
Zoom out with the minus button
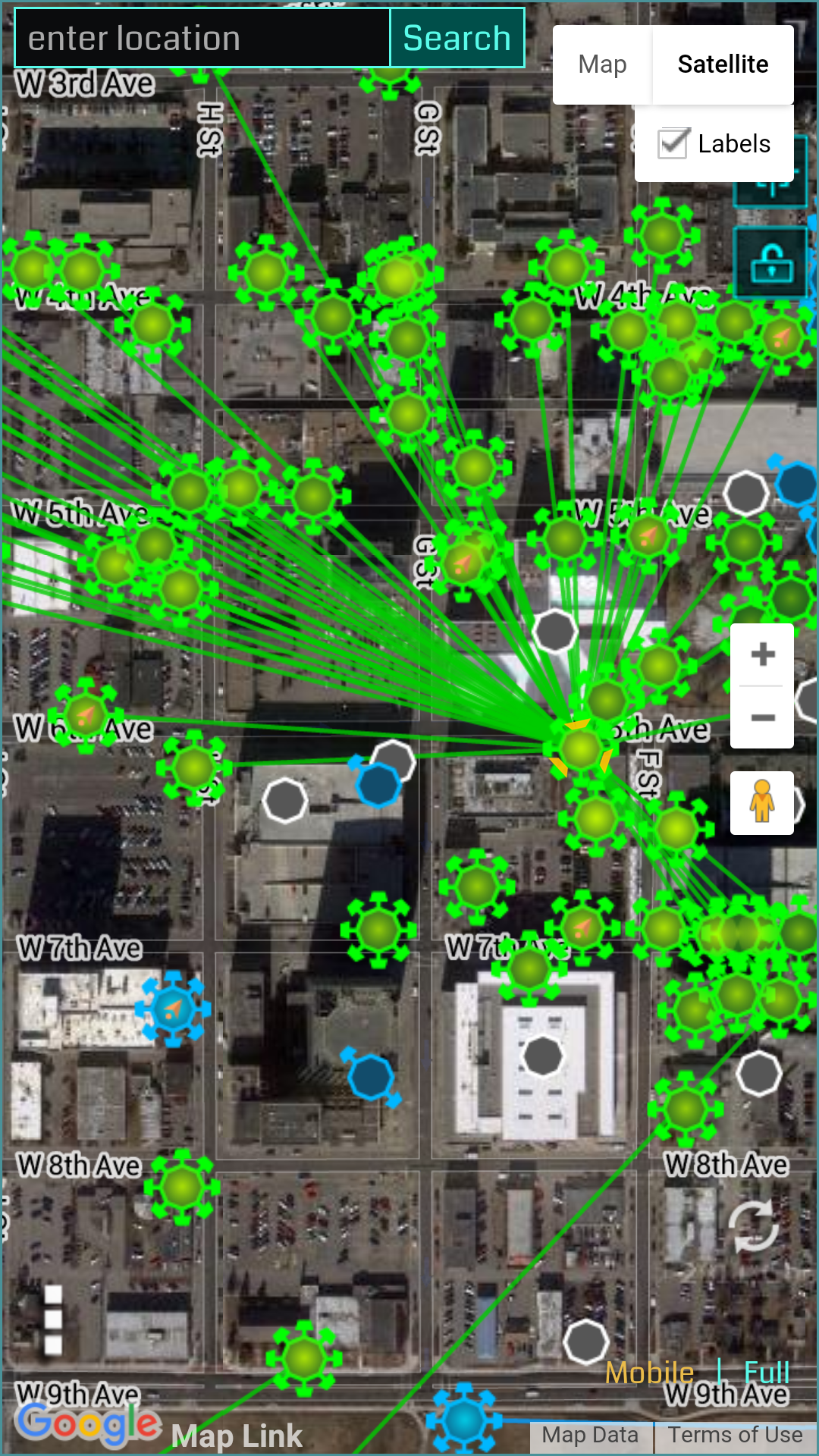pos(762,717)
